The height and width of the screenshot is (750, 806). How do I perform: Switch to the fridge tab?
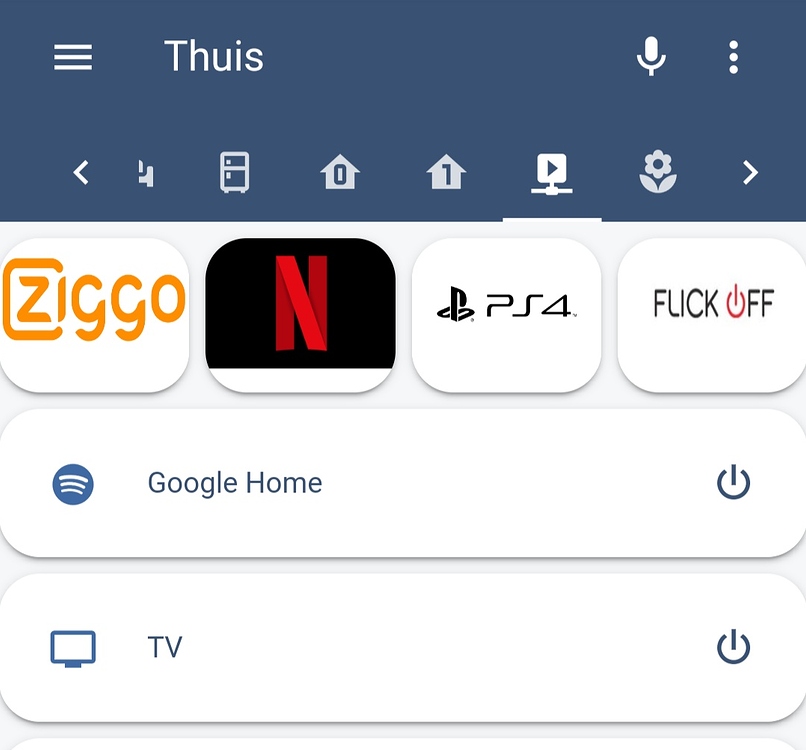234,173
